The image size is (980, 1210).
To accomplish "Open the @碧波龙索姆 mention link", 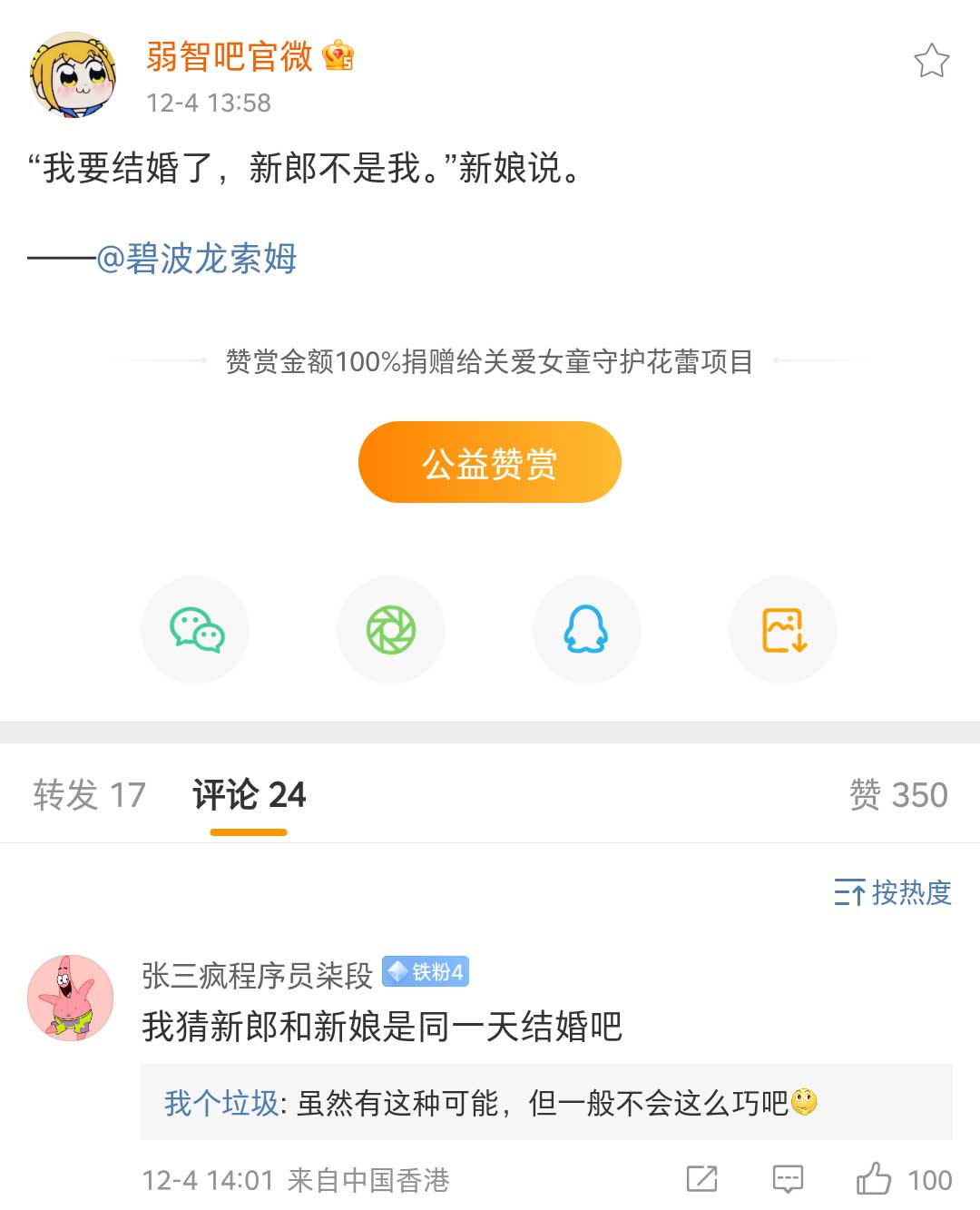I will [197, 259].
